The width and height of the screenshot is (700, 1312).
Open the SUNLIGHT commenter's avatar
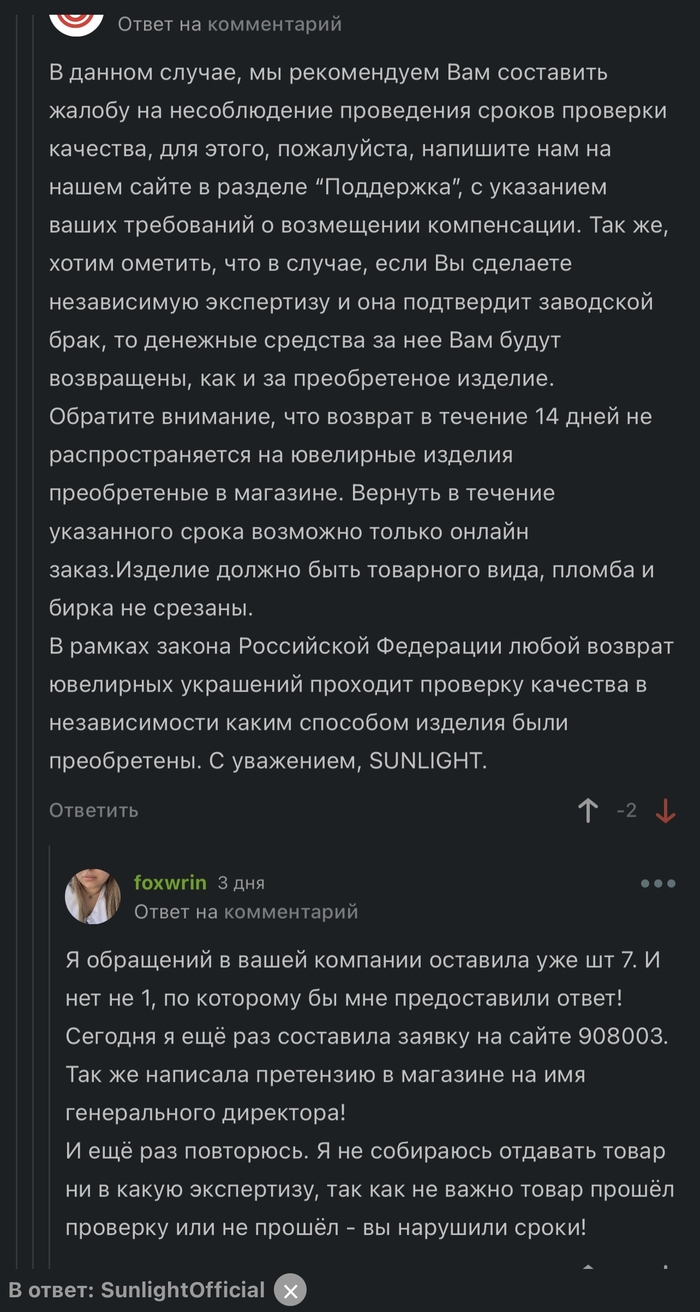[x=77, y=14]
